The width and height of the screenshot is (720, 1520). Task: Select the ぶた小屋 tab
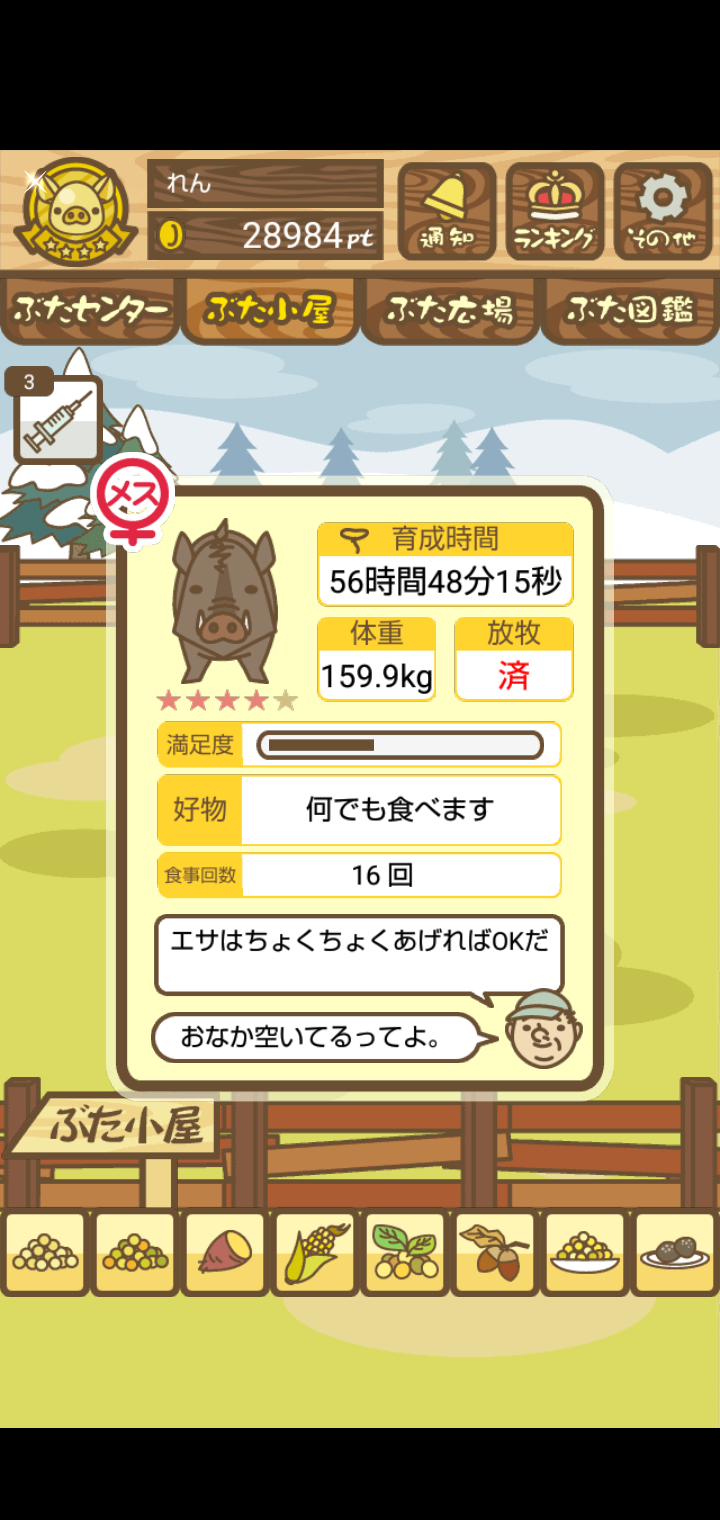pyautogui.click(x=270, y=310)
